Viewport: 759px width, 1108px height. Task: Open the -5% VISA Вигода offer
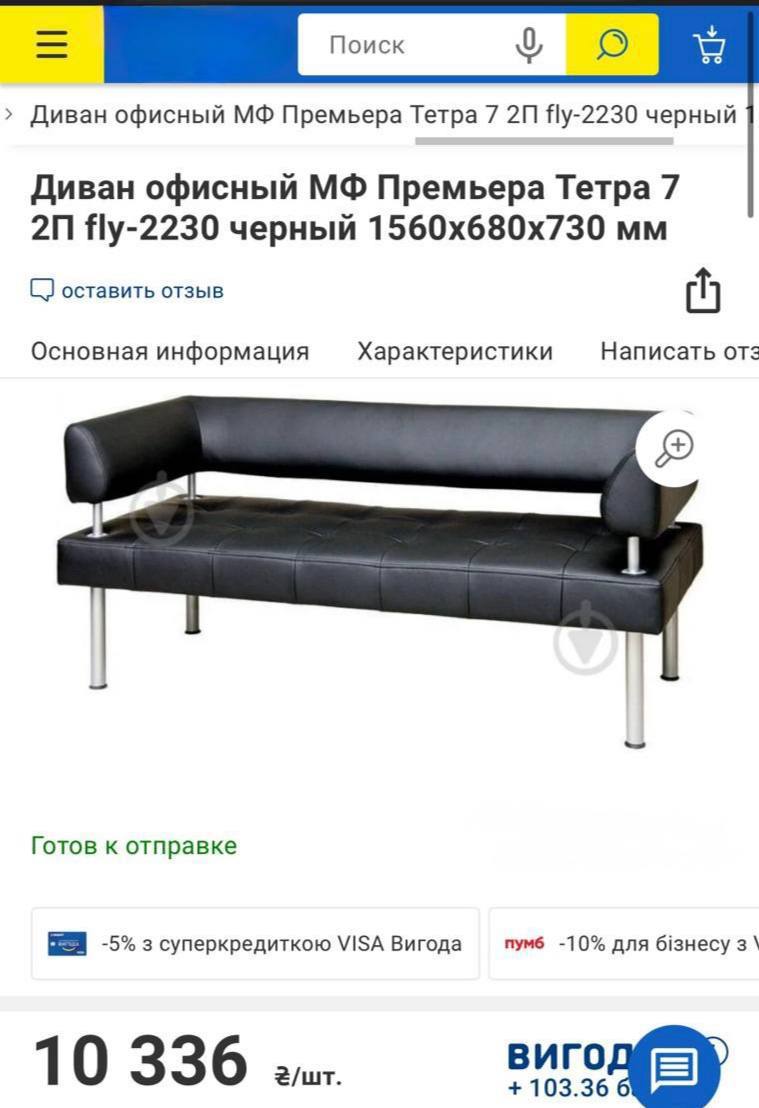[x=255, y=943]
